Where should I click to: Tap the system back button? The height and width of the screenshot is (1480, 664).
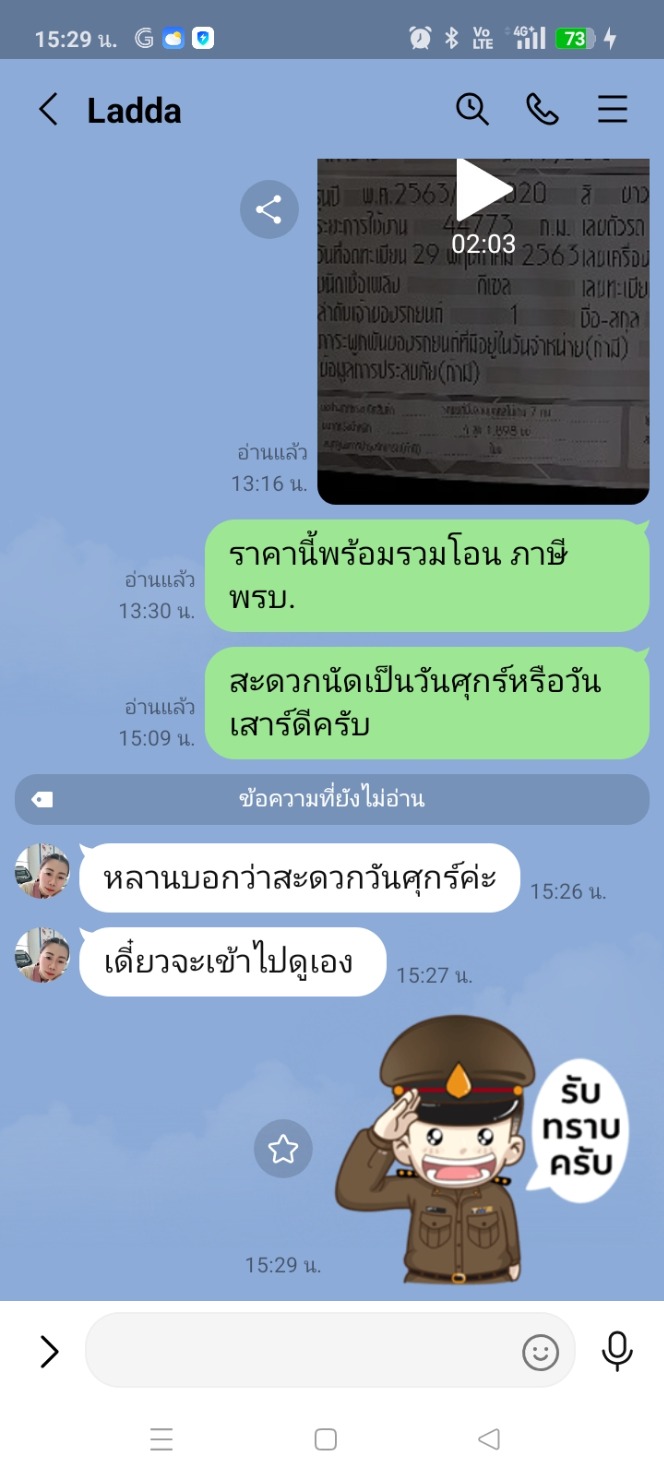click(x=488, y=1439)
